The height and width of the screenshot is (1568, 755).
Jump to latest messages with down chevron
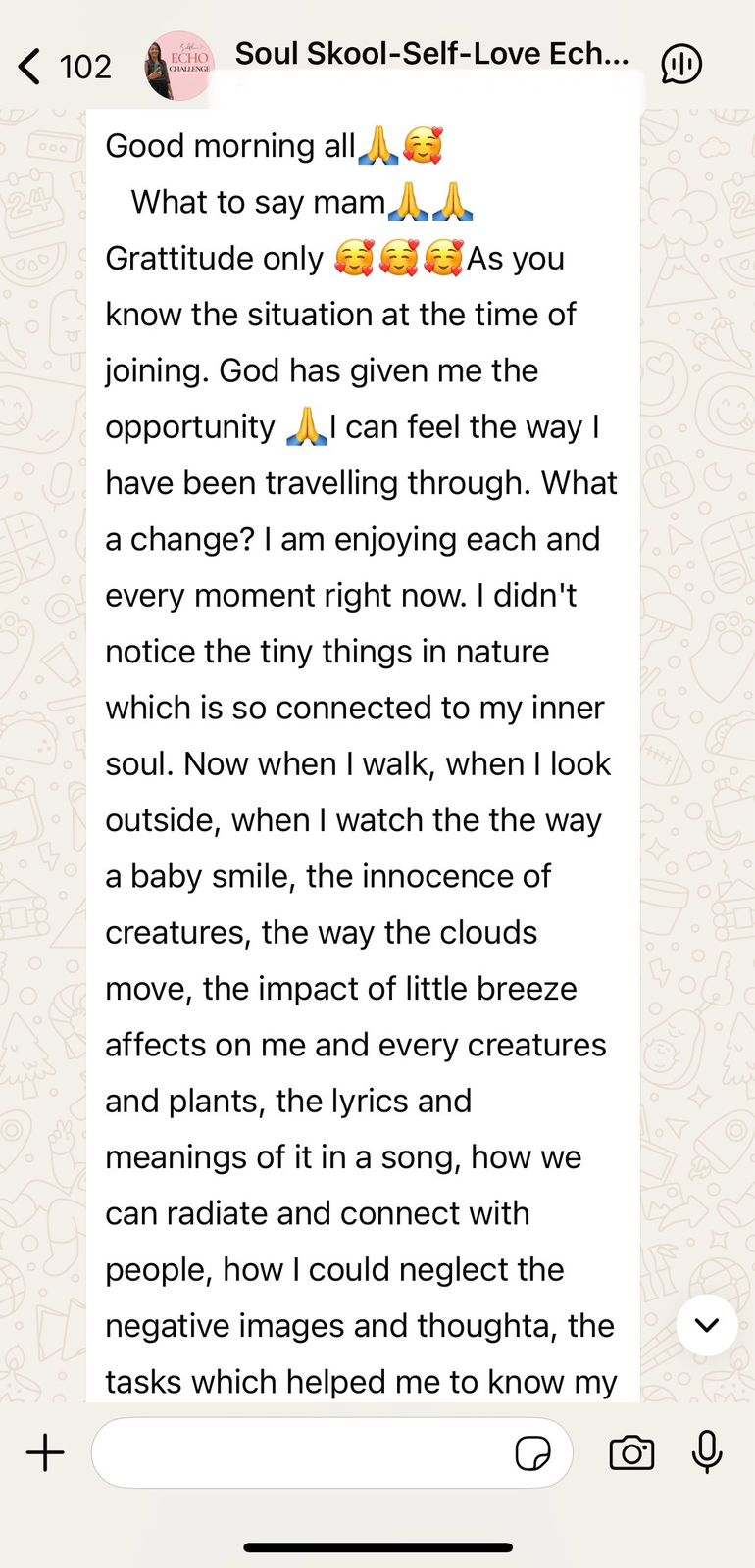706,1325
